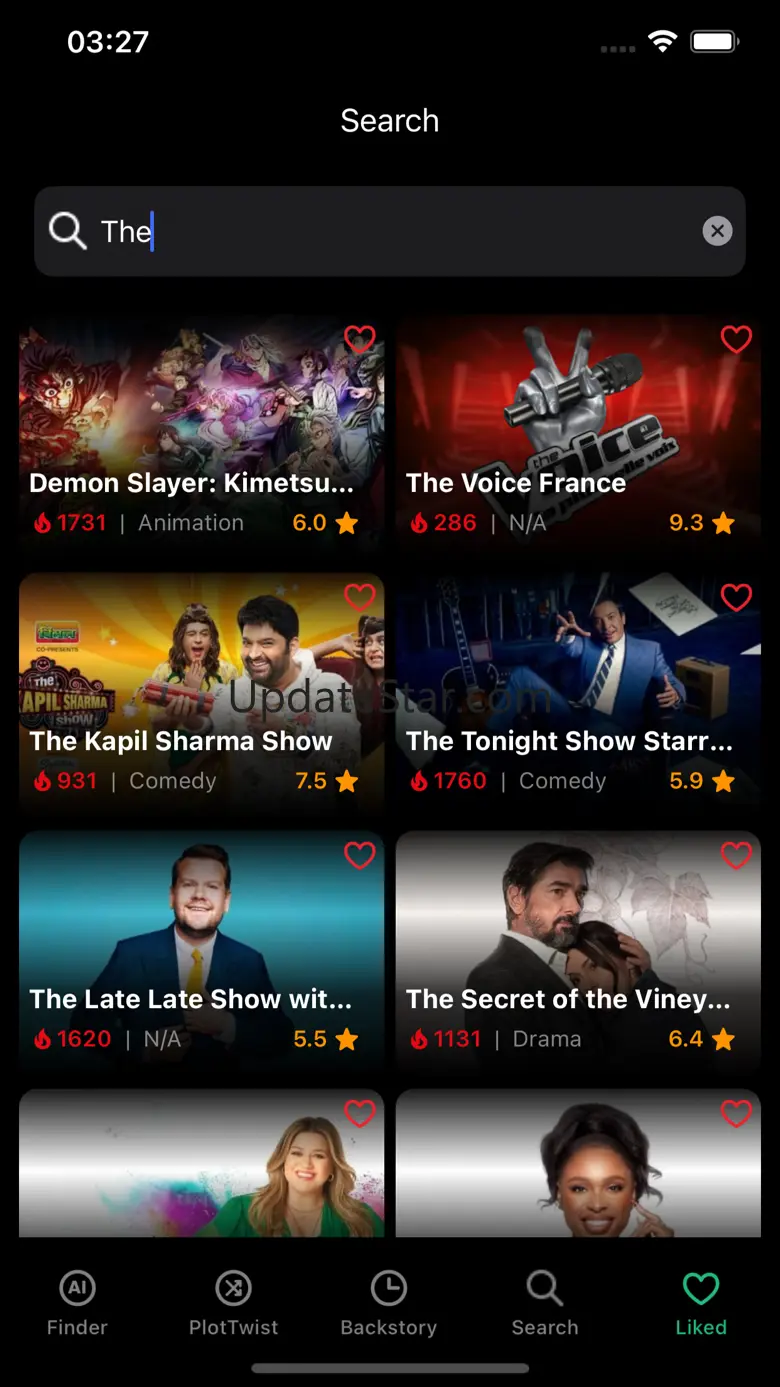Heart The Tonight Show card
Screen dimensions: 780x1387
click(736, 598)
